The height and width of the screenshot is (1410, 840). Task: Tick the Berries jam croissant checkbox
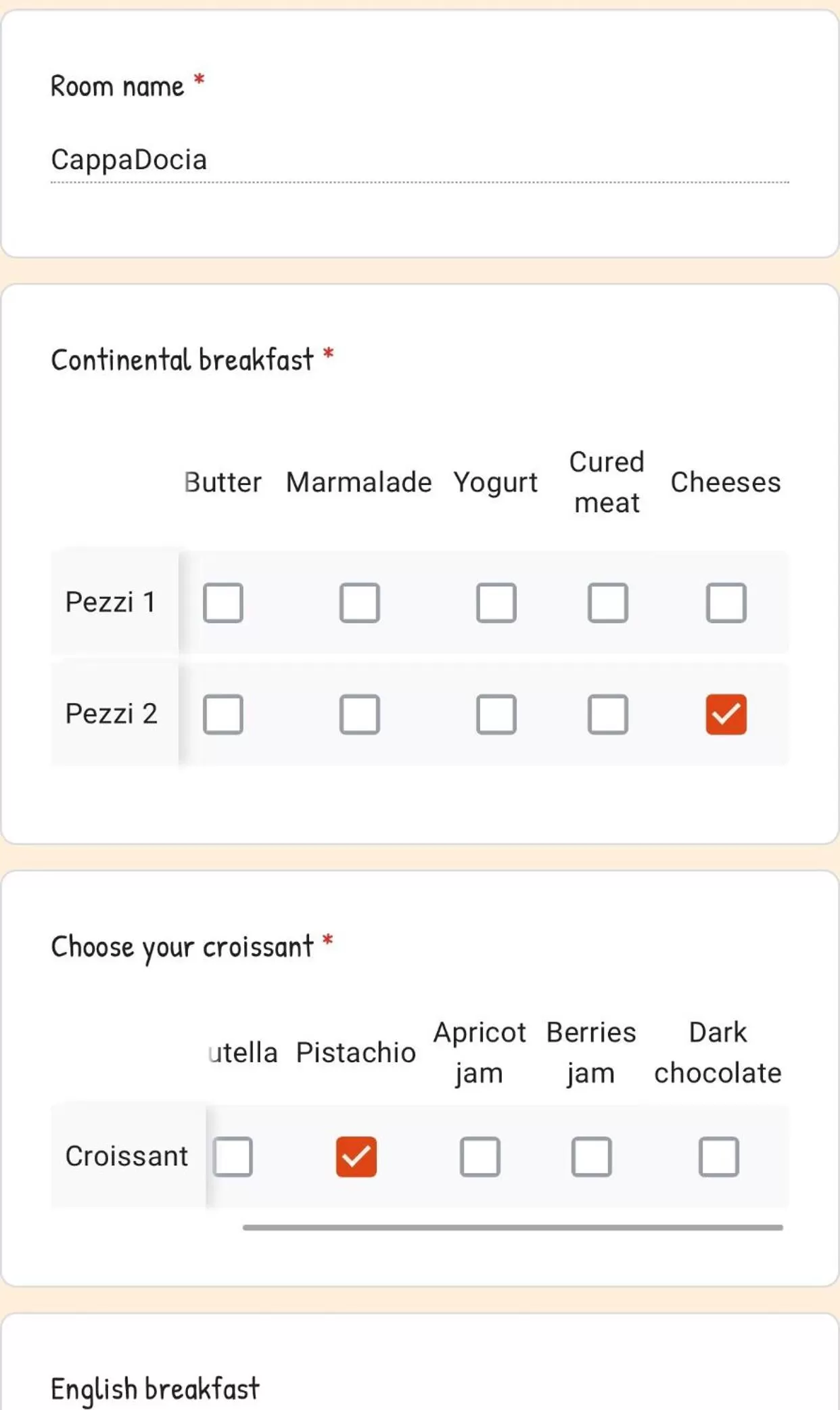(x=591, y=1156)
